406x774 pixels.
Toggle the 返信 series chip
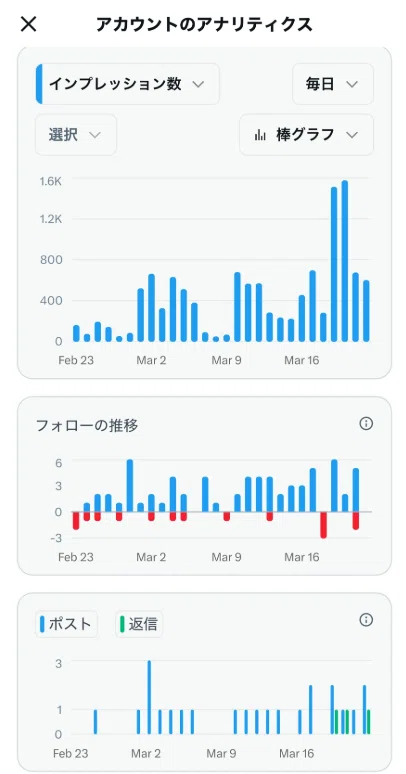point(139,624)
